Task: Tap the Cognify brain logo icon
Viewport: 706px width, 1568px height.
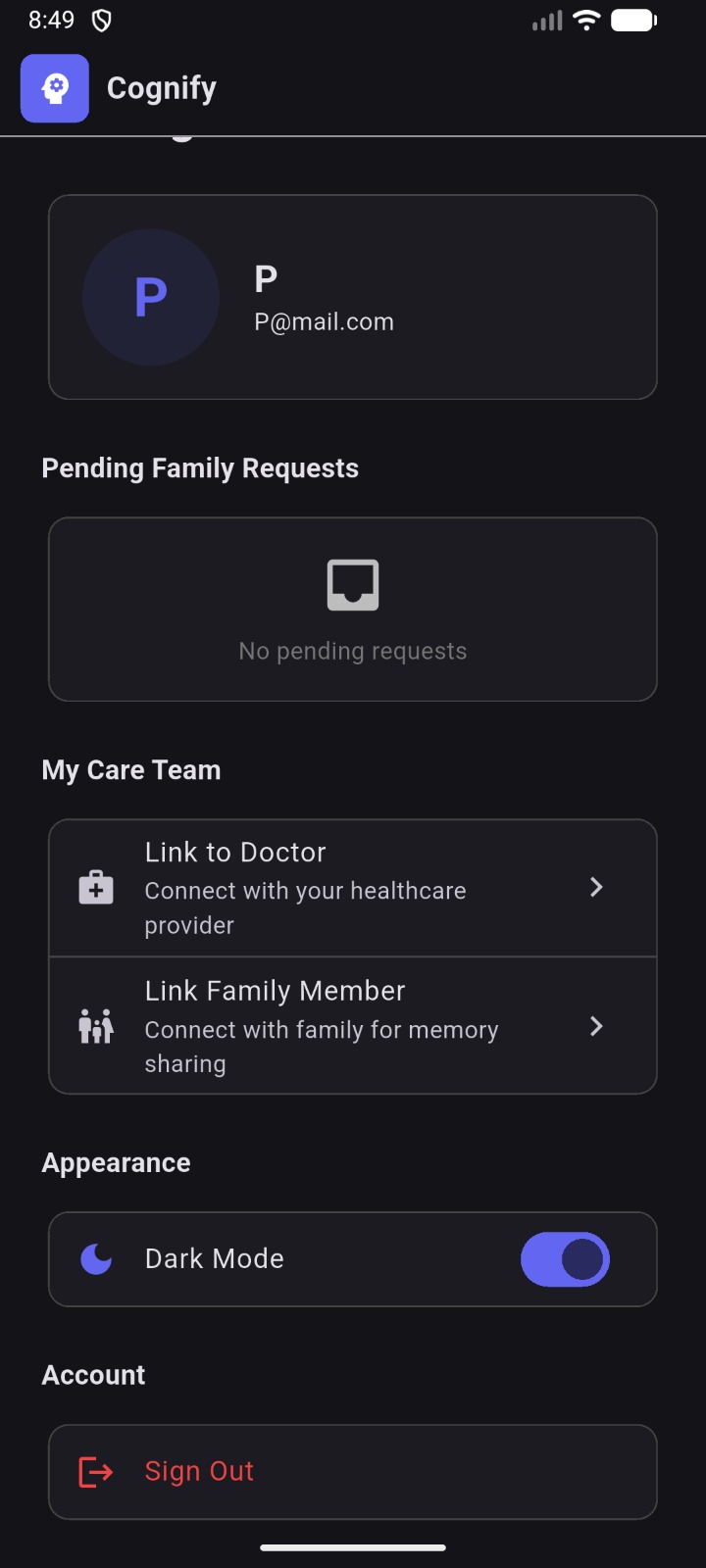Action: pos(54,88)
